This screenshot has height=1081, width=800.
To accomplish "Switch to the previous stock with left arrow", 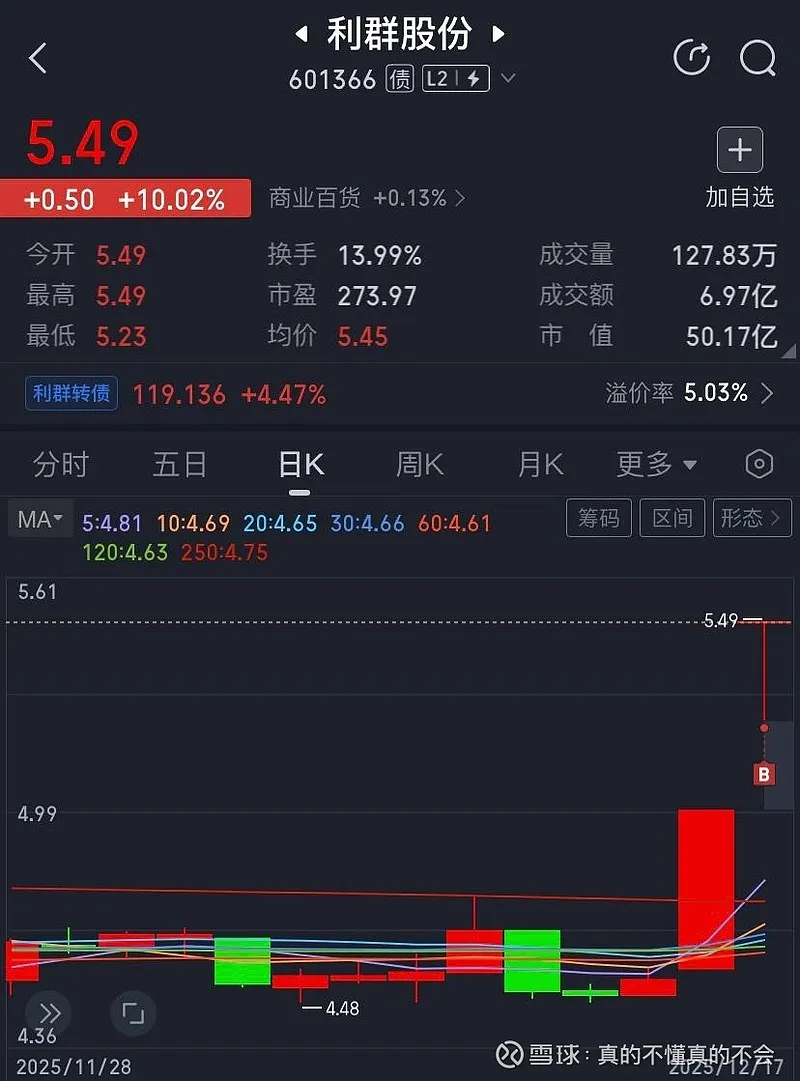I will click(x=301, y=35).
